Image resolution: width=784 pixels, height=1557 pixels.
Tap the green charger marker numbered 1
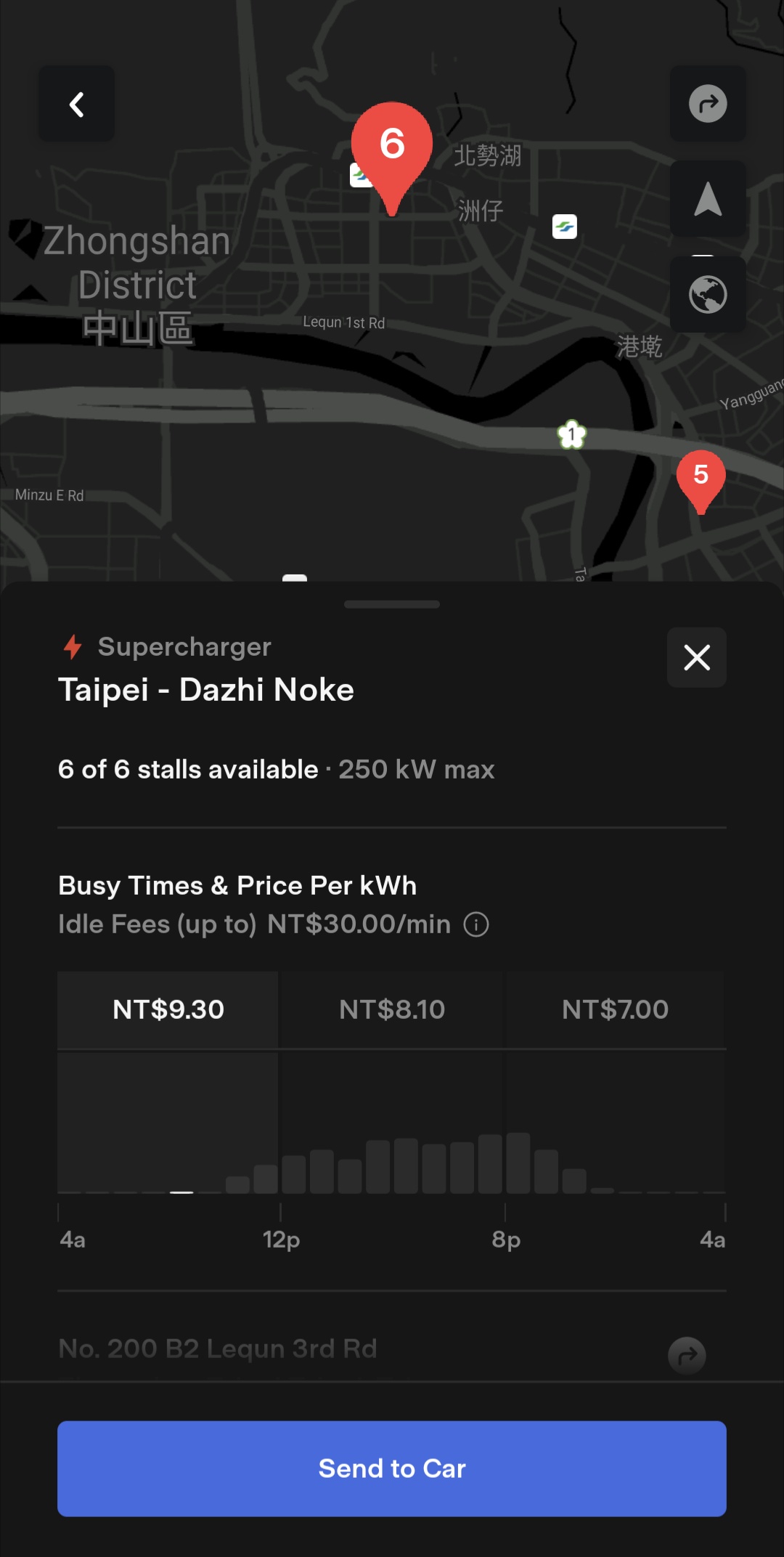tap(571, 435)
